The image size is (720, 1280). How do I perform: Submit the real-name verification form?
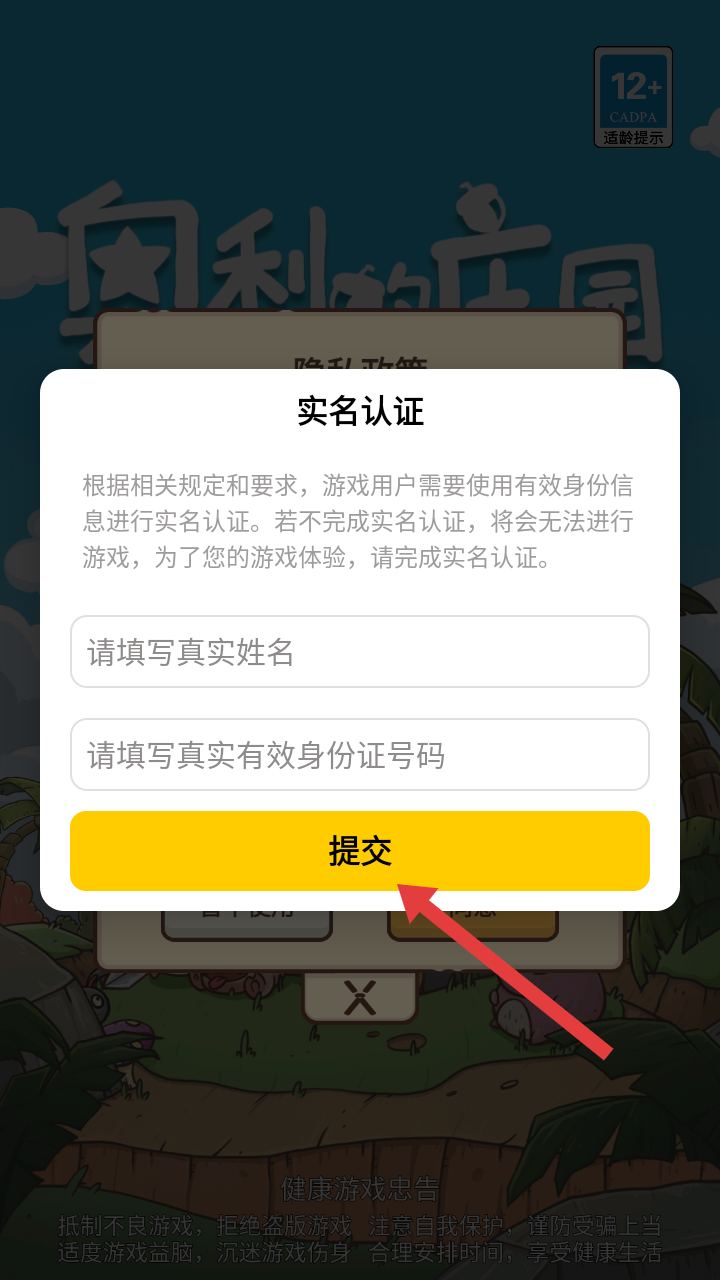pos(360,851)
